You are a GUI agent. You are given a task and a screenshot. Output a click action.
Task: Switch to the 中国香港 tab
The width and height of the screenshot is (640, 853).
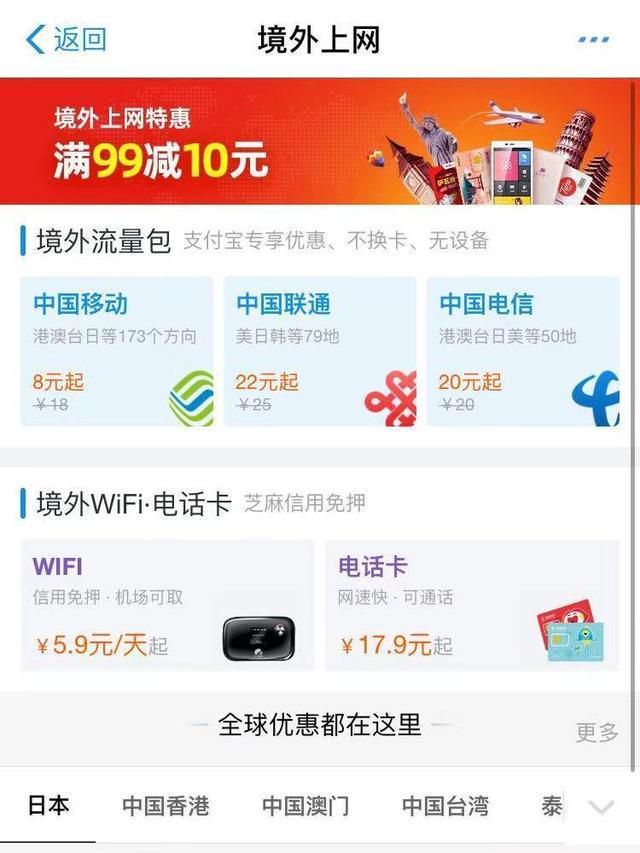coord(165,806)
